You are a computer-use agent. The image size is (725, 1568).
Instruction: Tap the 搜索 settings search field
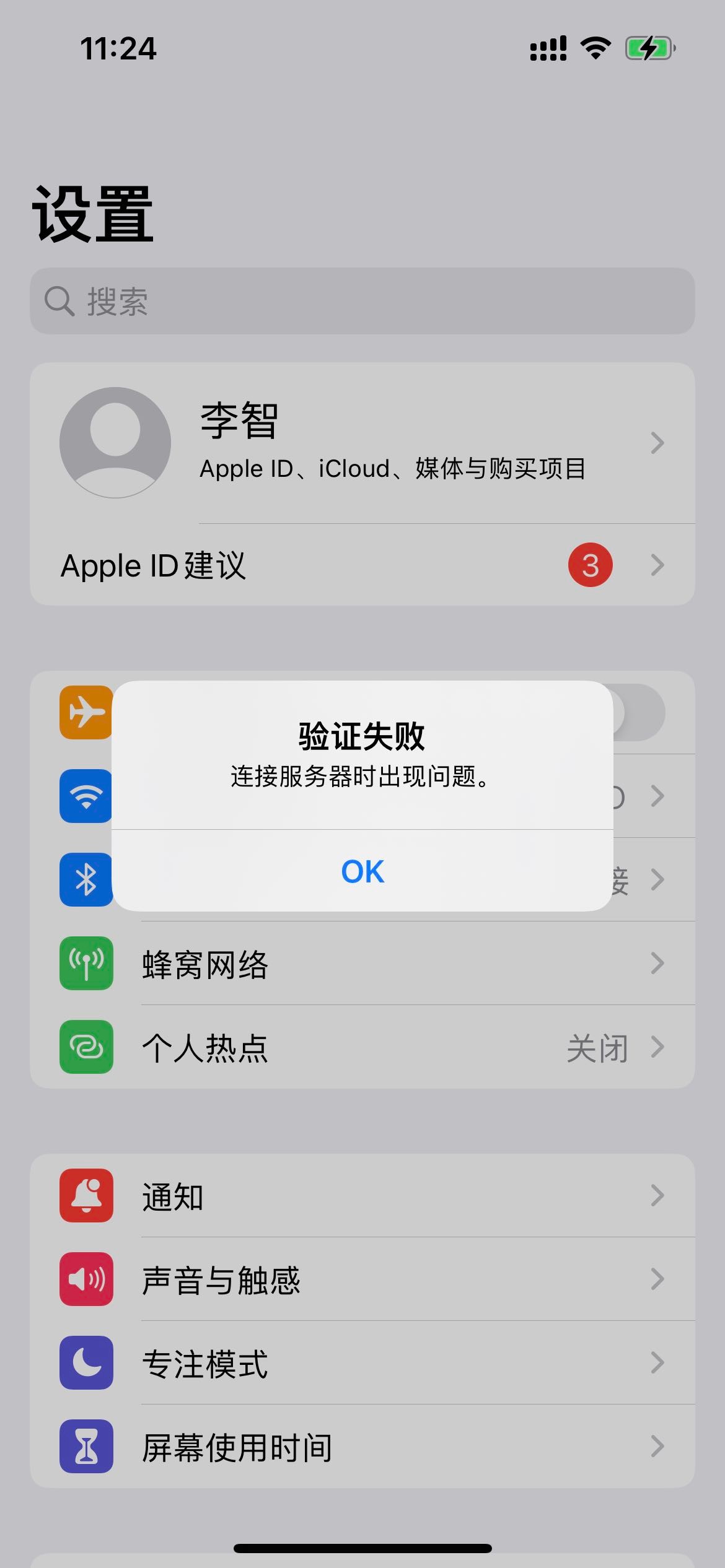coord(362,302)
